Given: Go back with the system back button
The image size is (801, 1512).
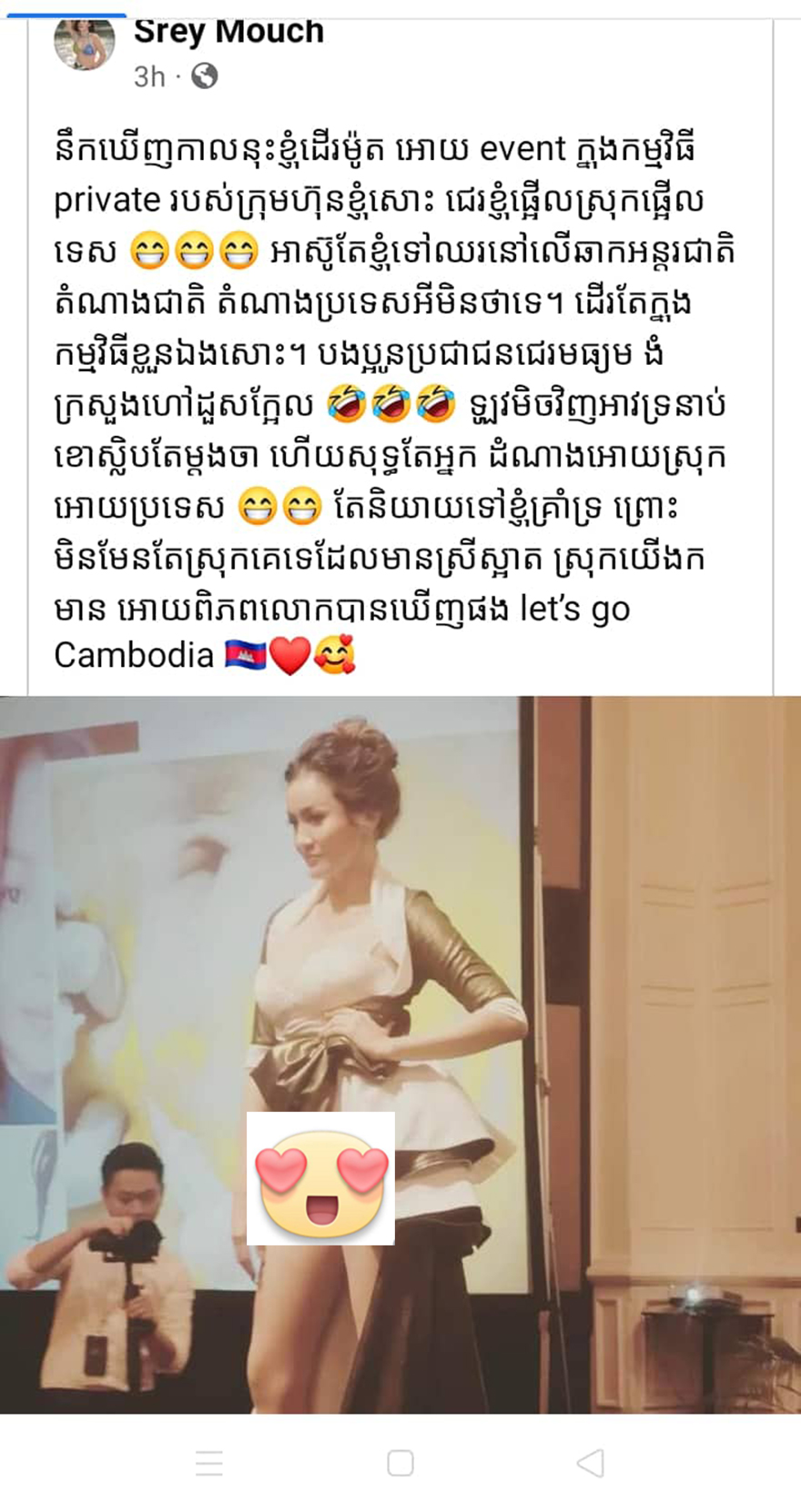Looking at the screenshot, I should pos(591,1463).
